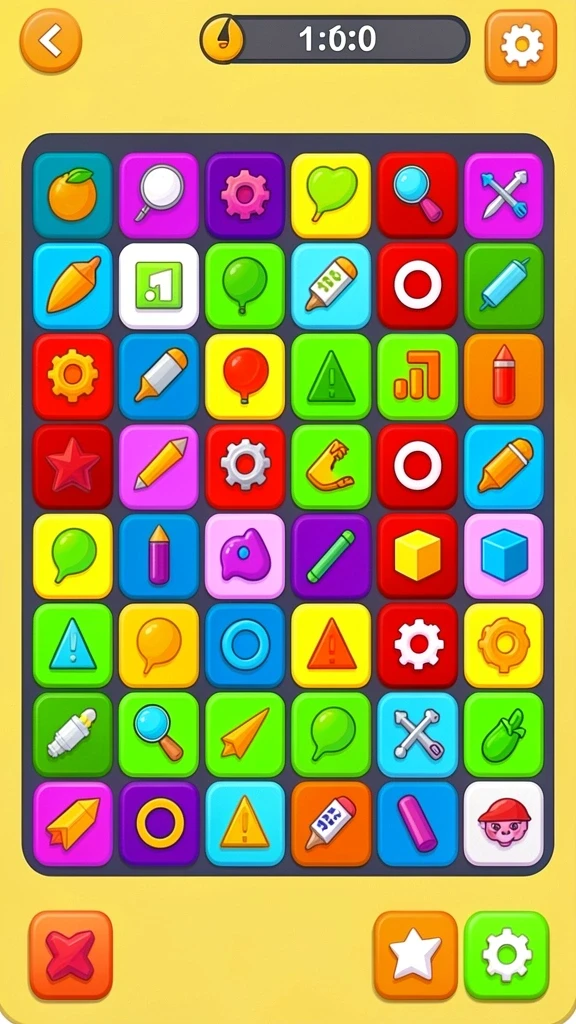This screenshot has height=1024, width=576.
Task: Pick the blue cube tile
Action: (504, 556)
